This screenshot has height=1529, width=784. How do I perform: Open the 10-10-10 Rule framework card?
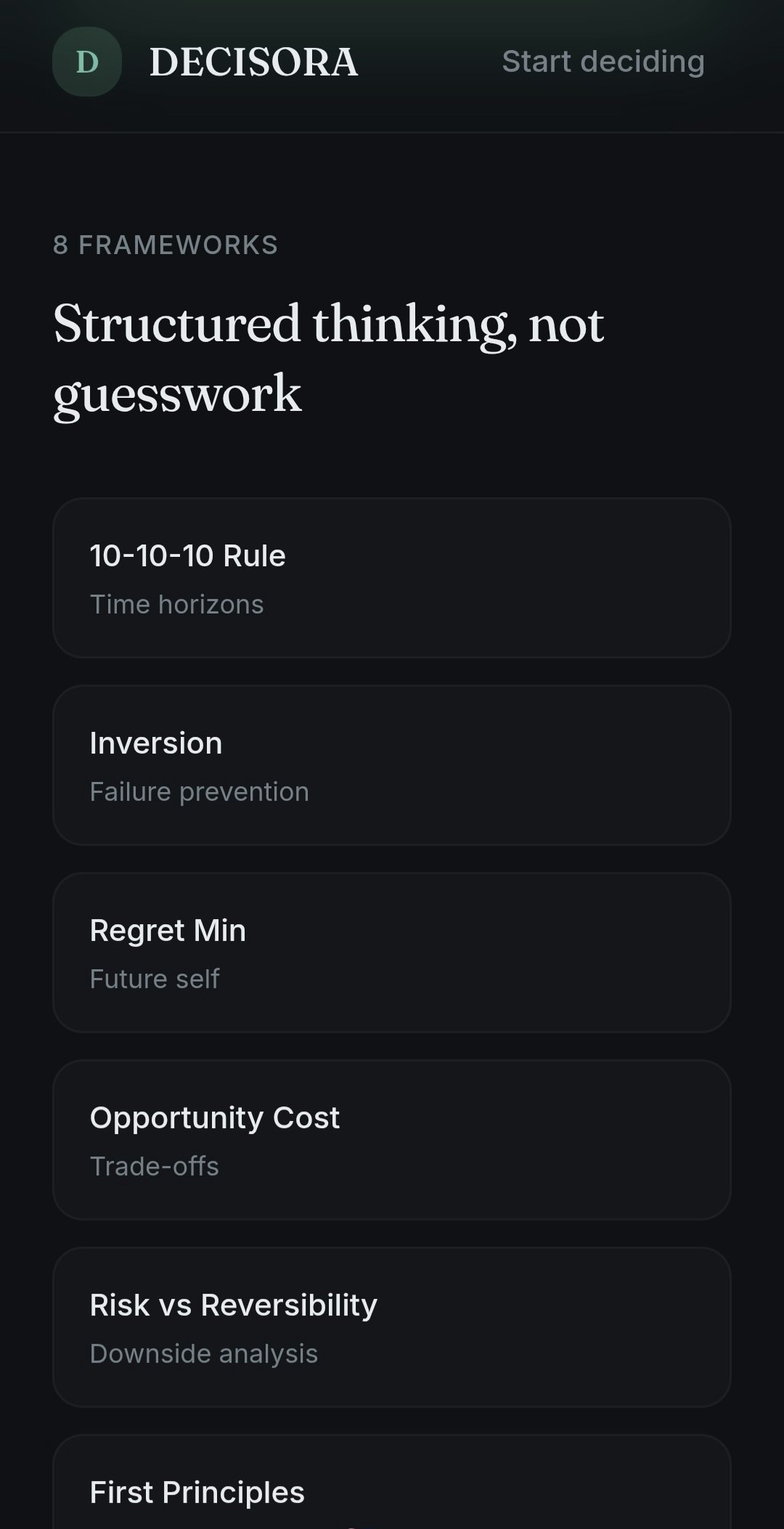pyautogui.click(x=391, y=578)
